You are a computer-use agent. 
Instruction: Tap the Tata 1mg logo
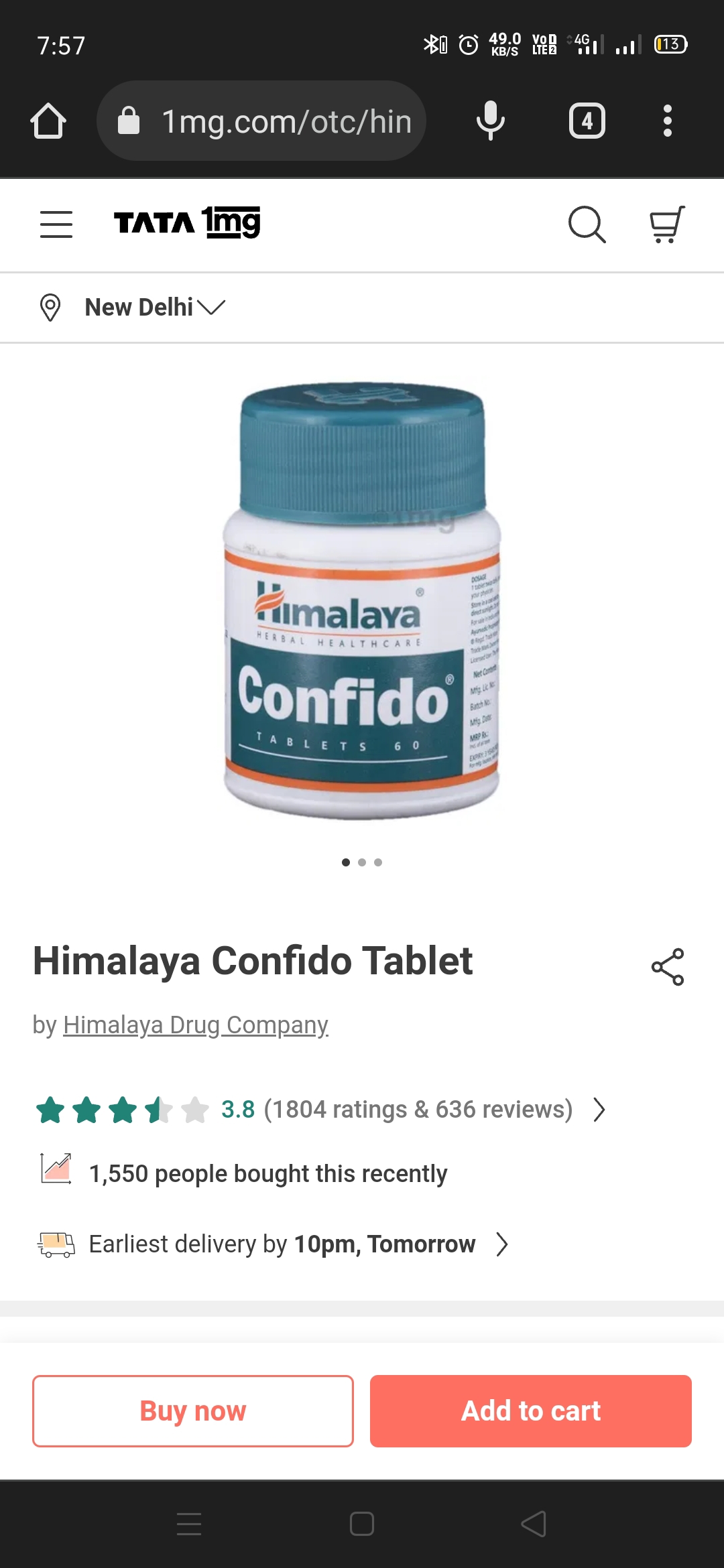coord(187,222)
